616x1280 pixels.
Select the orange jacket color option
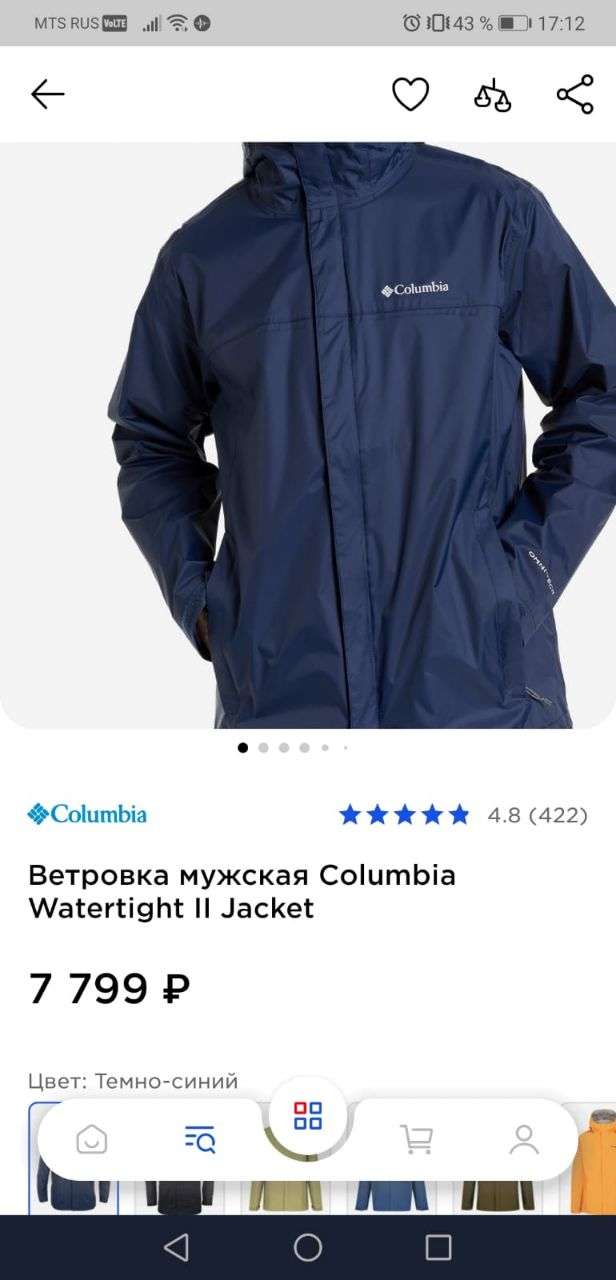click(596, 1195)
